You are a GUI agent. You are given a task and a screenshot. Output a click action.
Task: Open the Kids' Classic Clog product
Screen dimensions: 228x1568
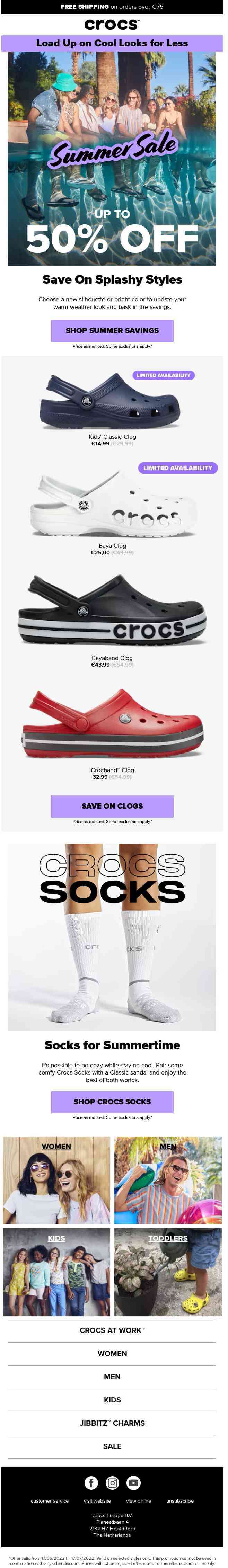click(110, 402)
